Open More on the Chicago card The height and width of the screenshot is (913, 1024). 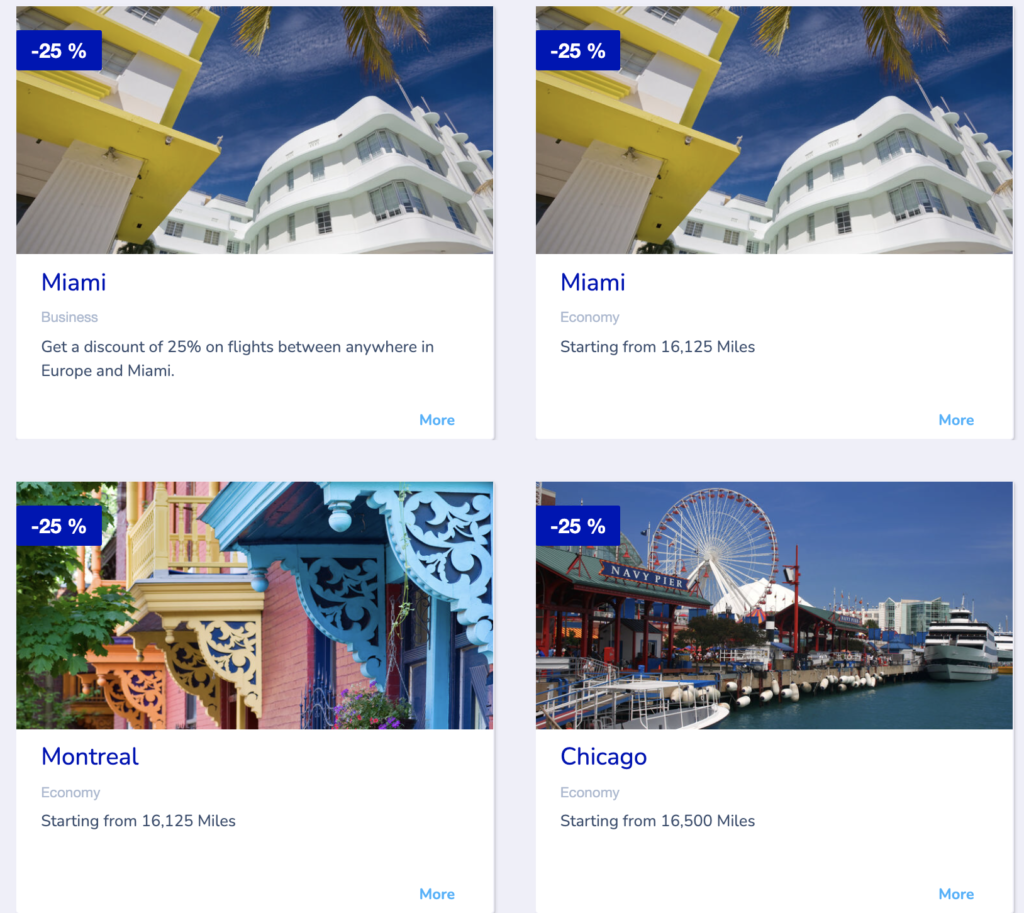coord(955,894)
